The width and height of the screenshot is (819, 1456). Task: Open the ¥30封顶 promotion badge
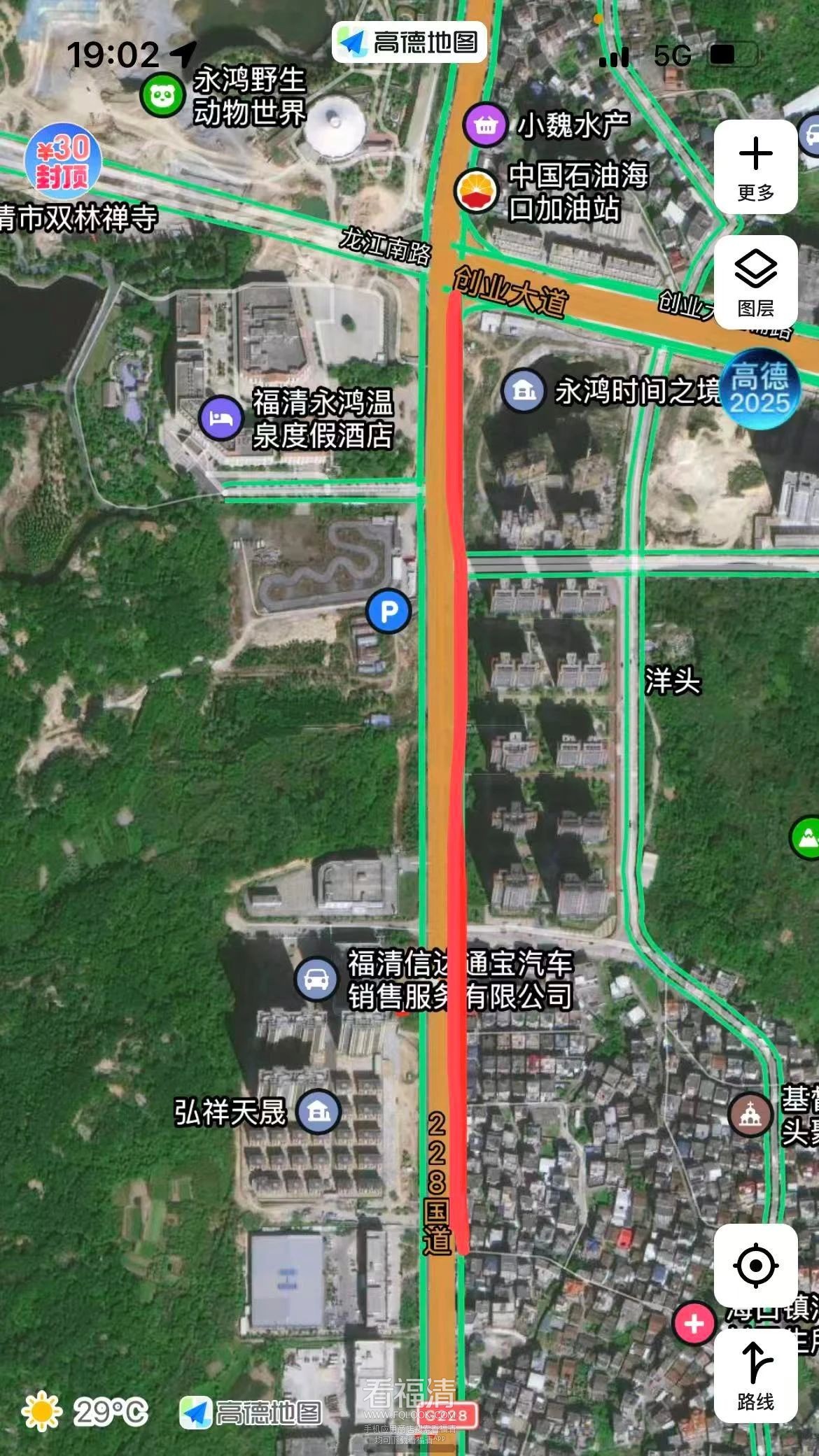pyautogui.click(x=63, y=160)
